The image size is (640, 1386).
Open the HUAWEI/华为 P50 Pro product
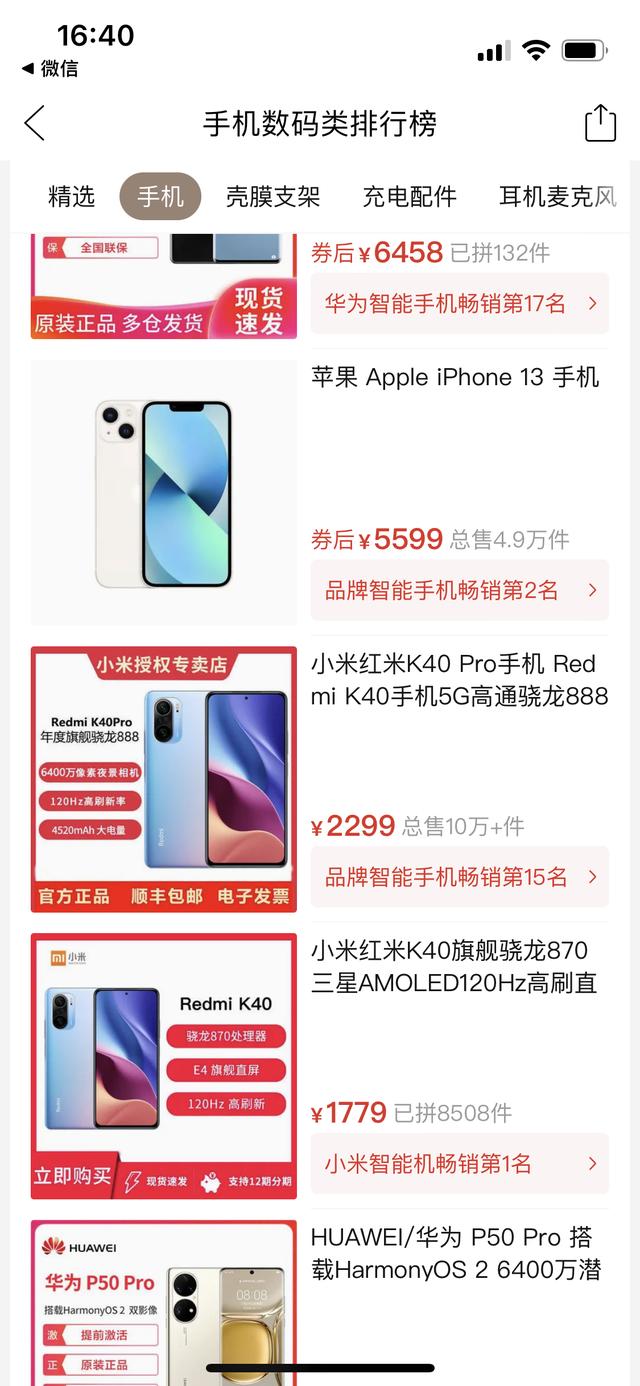click(x=455, y=1254)
